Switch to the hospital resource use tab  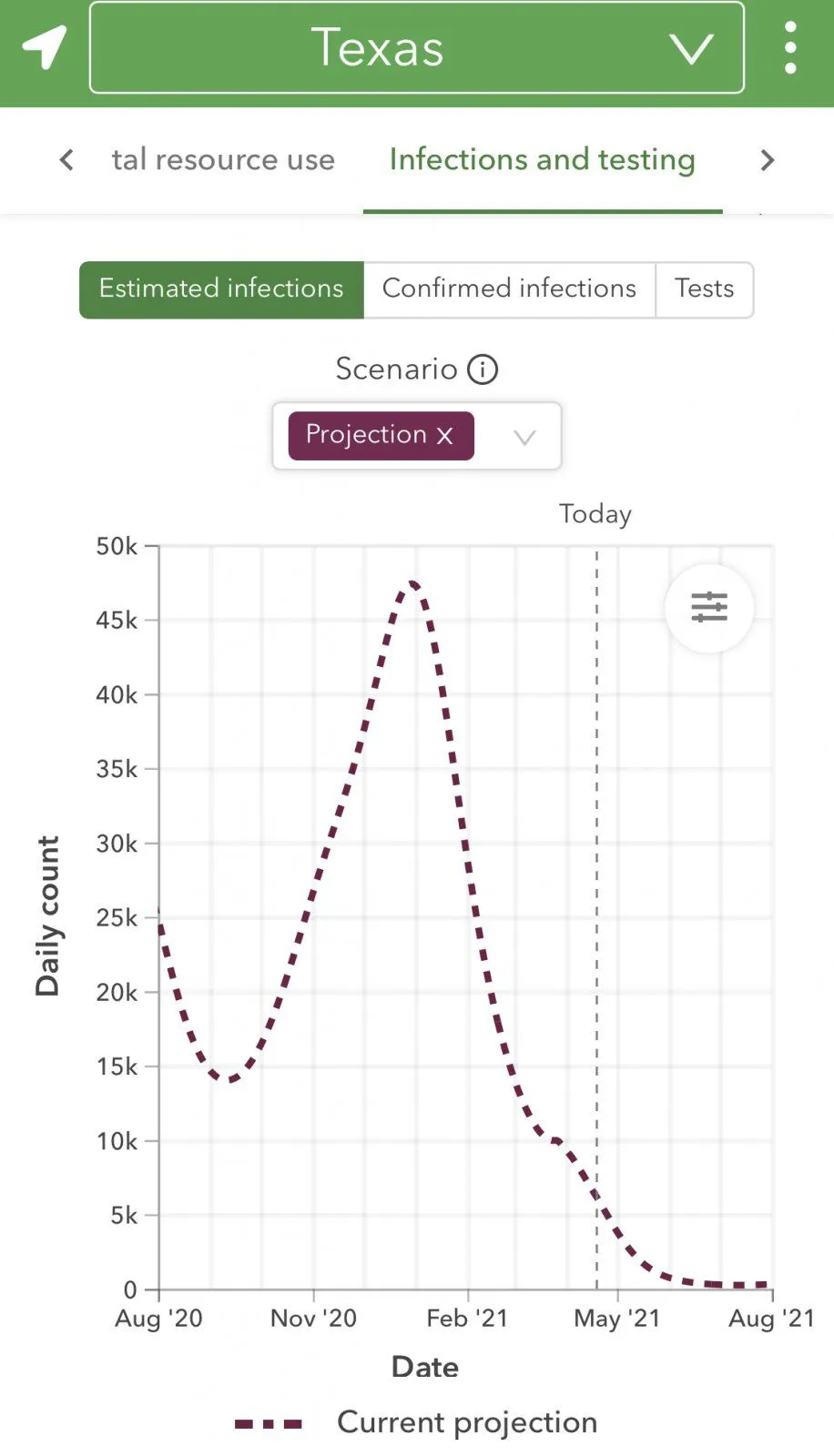click(223, 160)
